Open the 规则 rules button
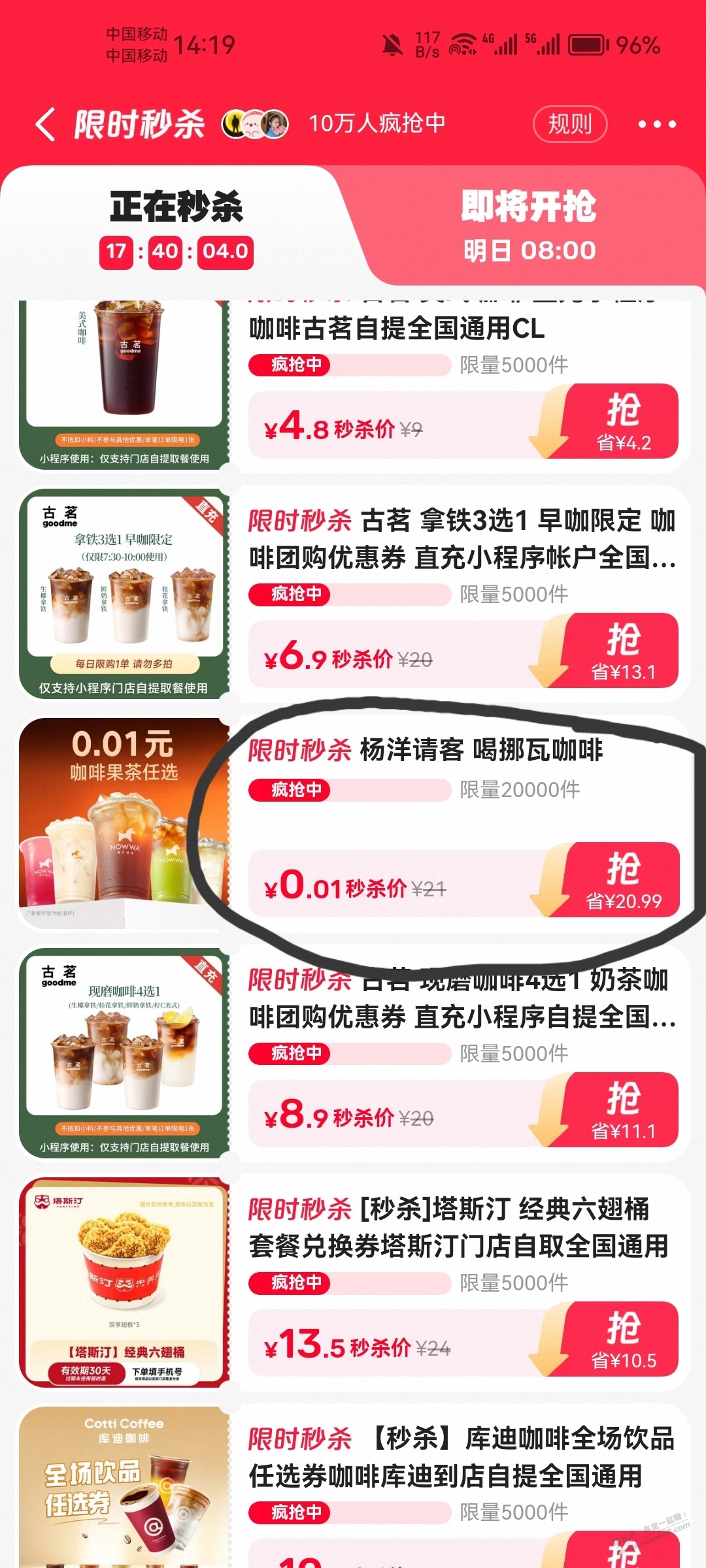Image resolution: width=706 pixels, height=1568 pixels. click(x=570, y=123)
